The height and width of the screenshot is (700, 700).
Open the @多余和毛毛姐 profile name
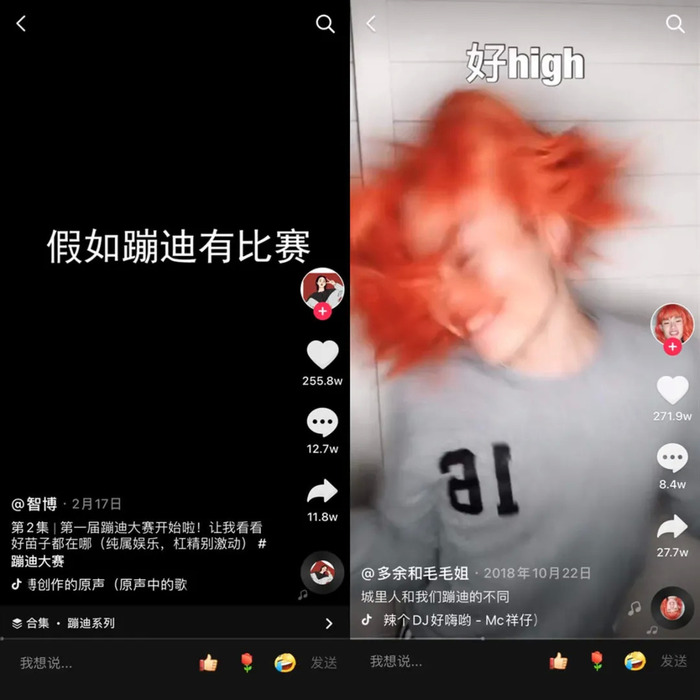[x=418, y=573]
